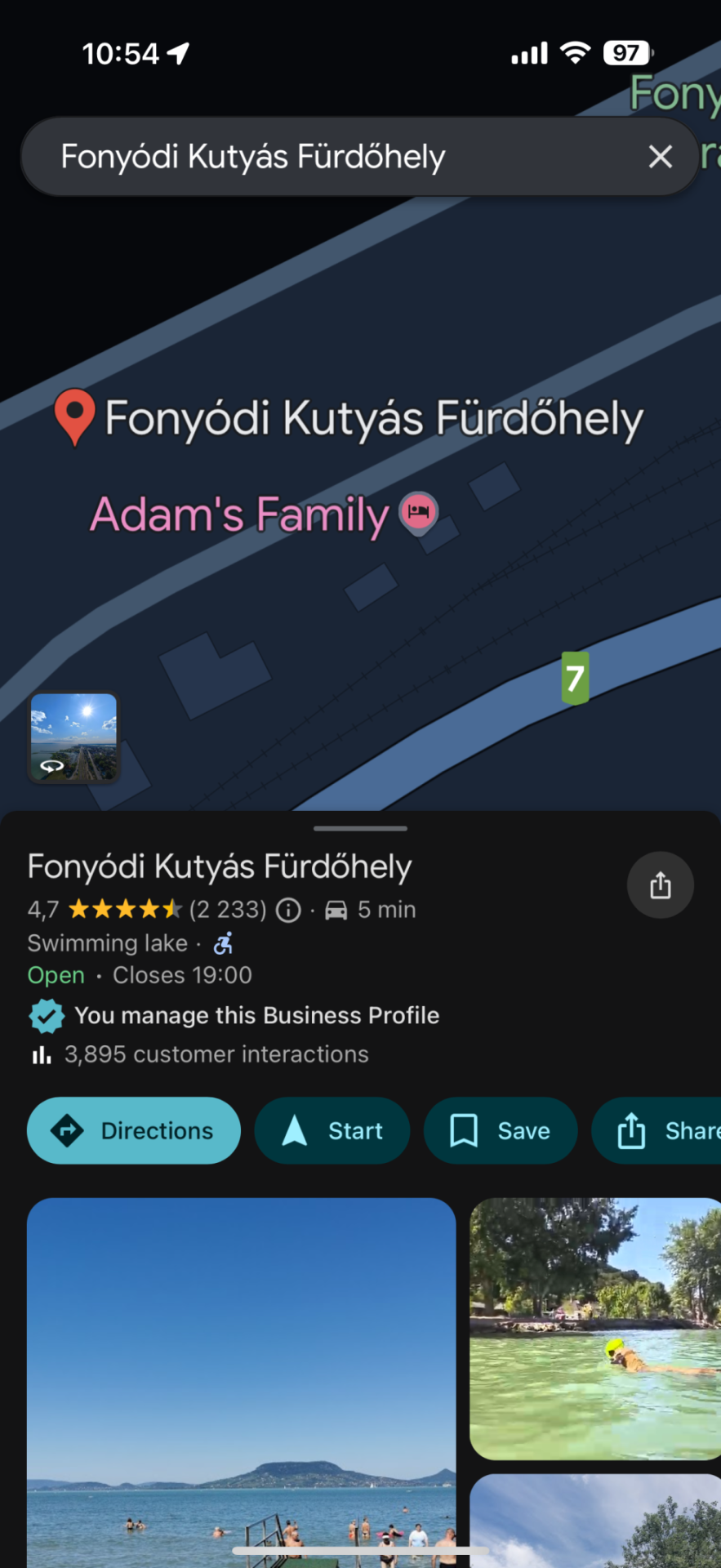721x1568 pixels.
Task: Save this place to a list
Action: point(500,1130)
